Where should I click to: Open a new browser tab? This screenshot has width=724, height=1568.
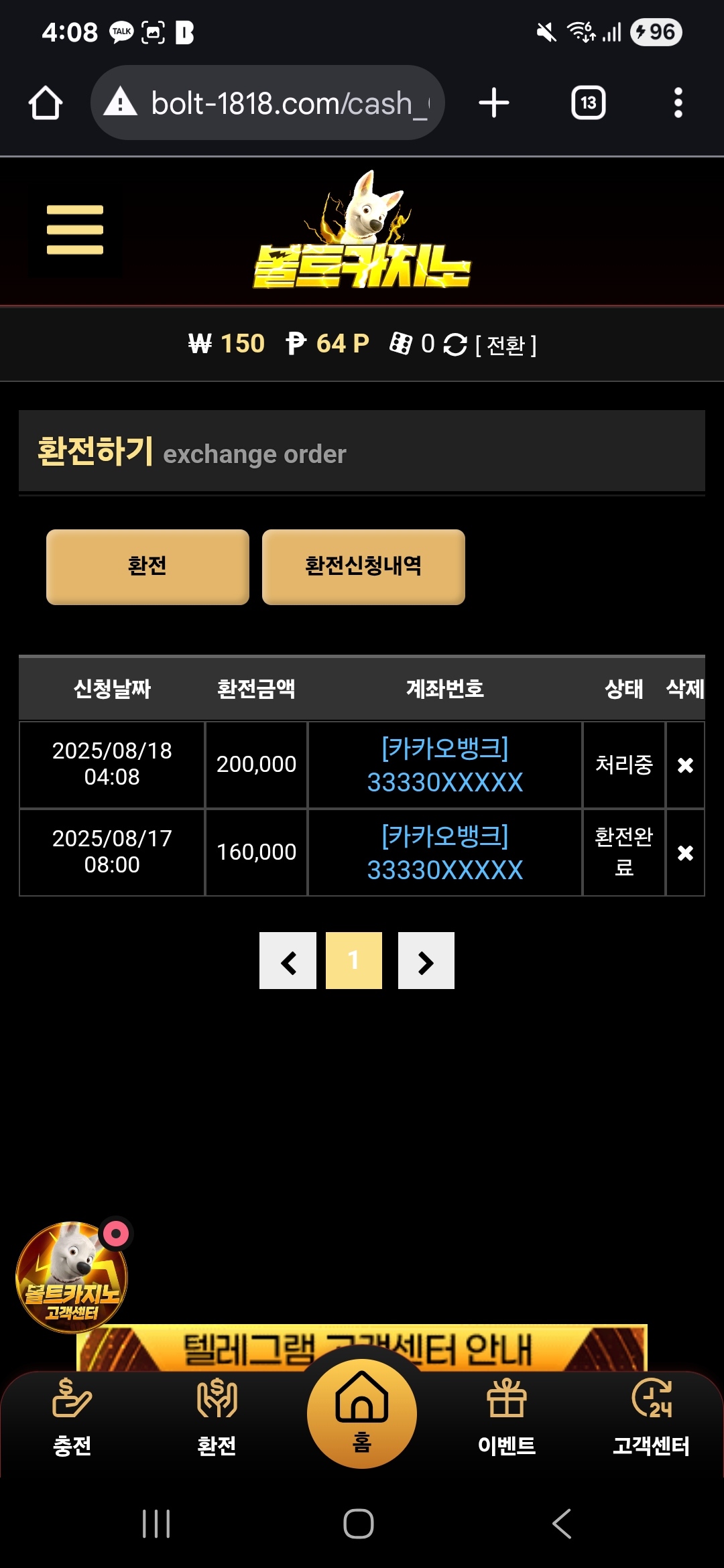[x=494, y=103]
